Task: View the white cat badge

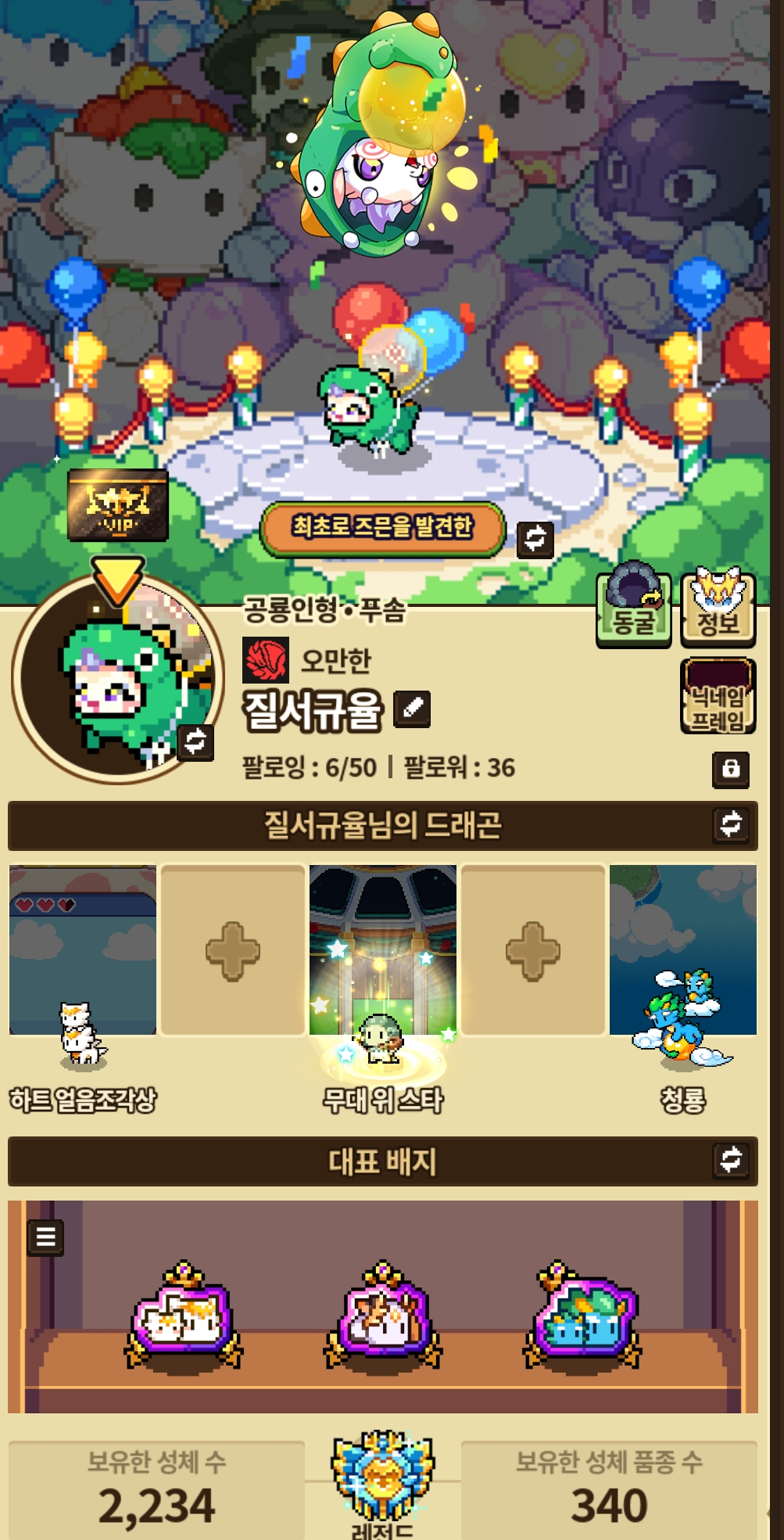Action: 183,1316
